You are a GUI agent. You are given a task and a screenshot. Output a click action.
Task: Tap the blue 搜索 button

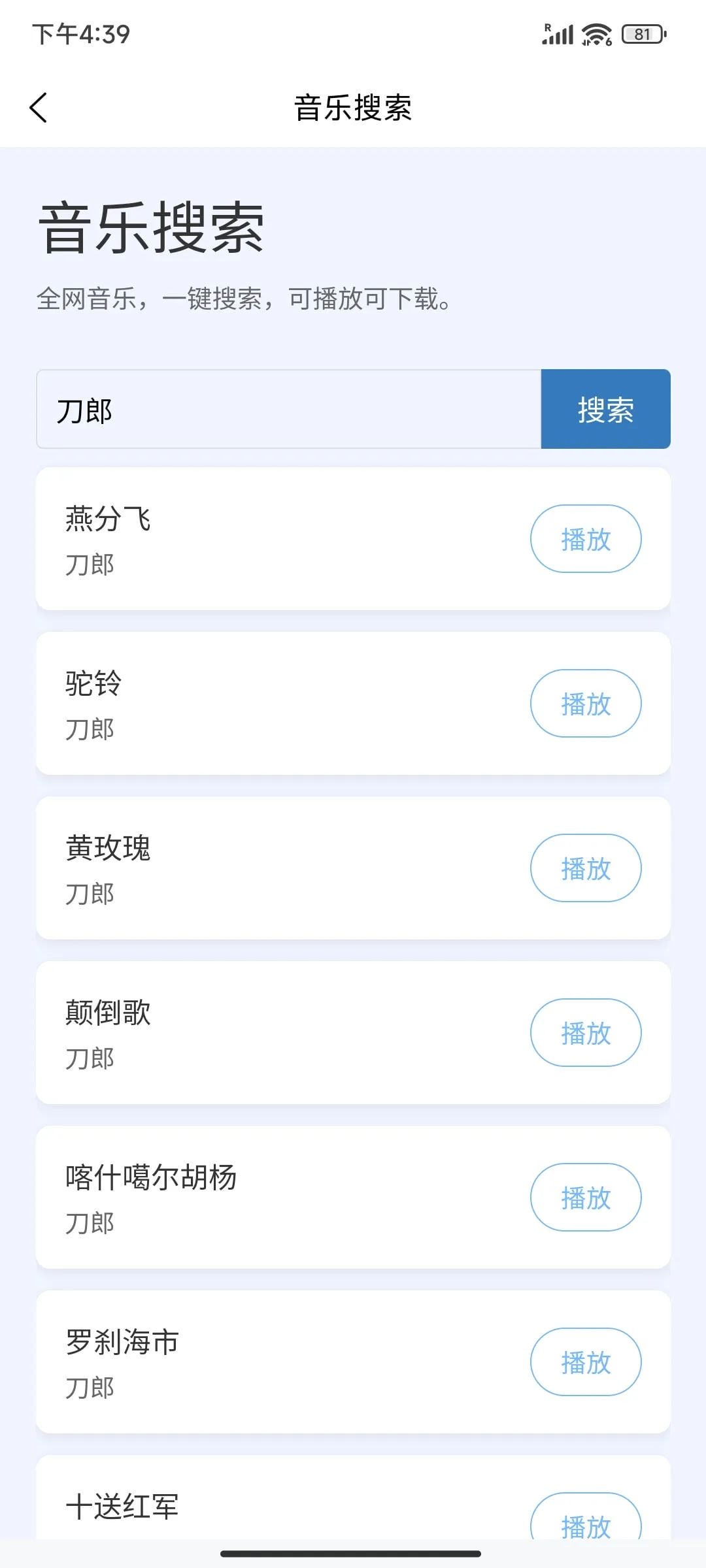click(x=605, y=410)
